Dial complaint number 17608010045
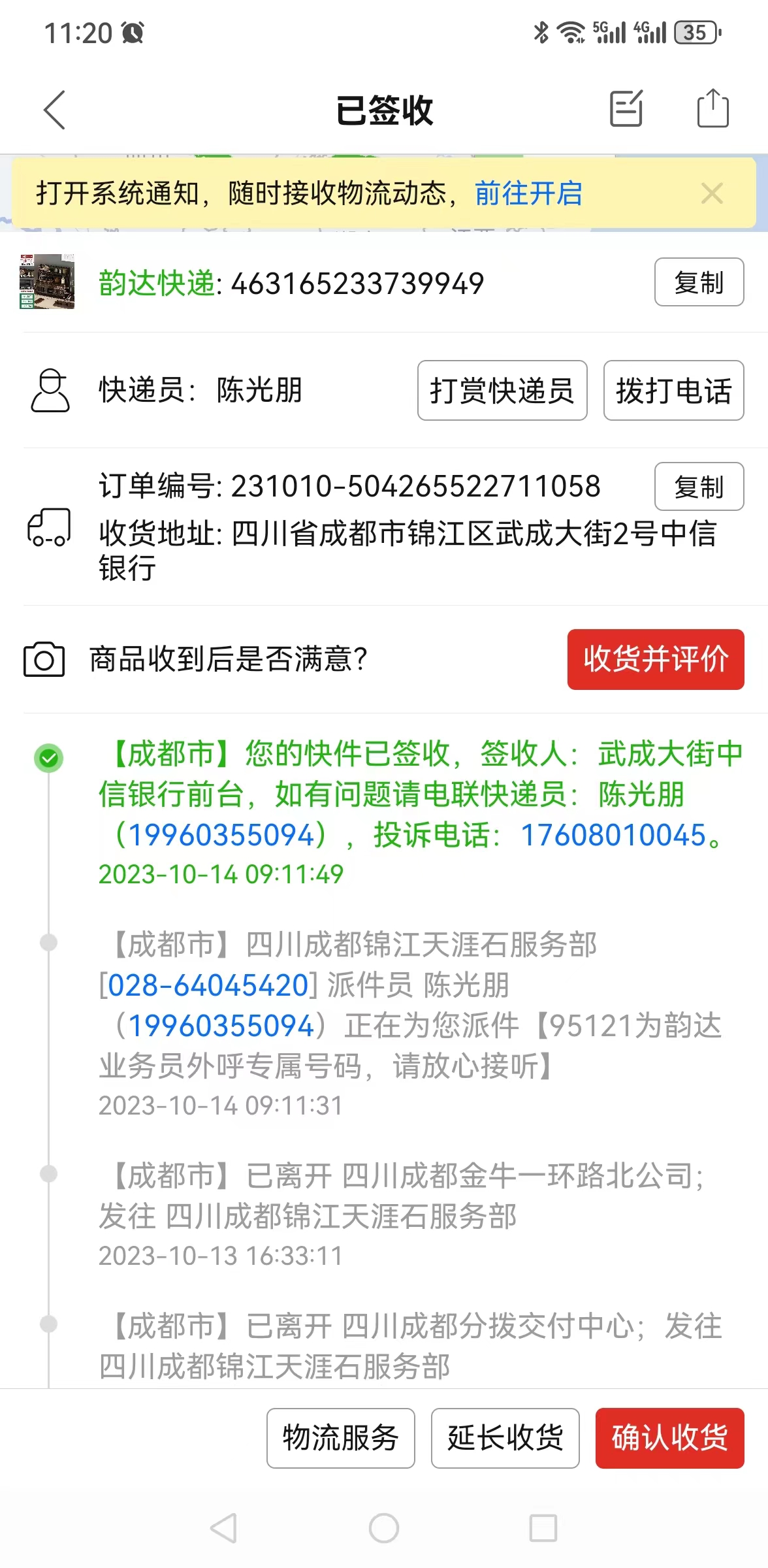 click(x=613, y=835)
